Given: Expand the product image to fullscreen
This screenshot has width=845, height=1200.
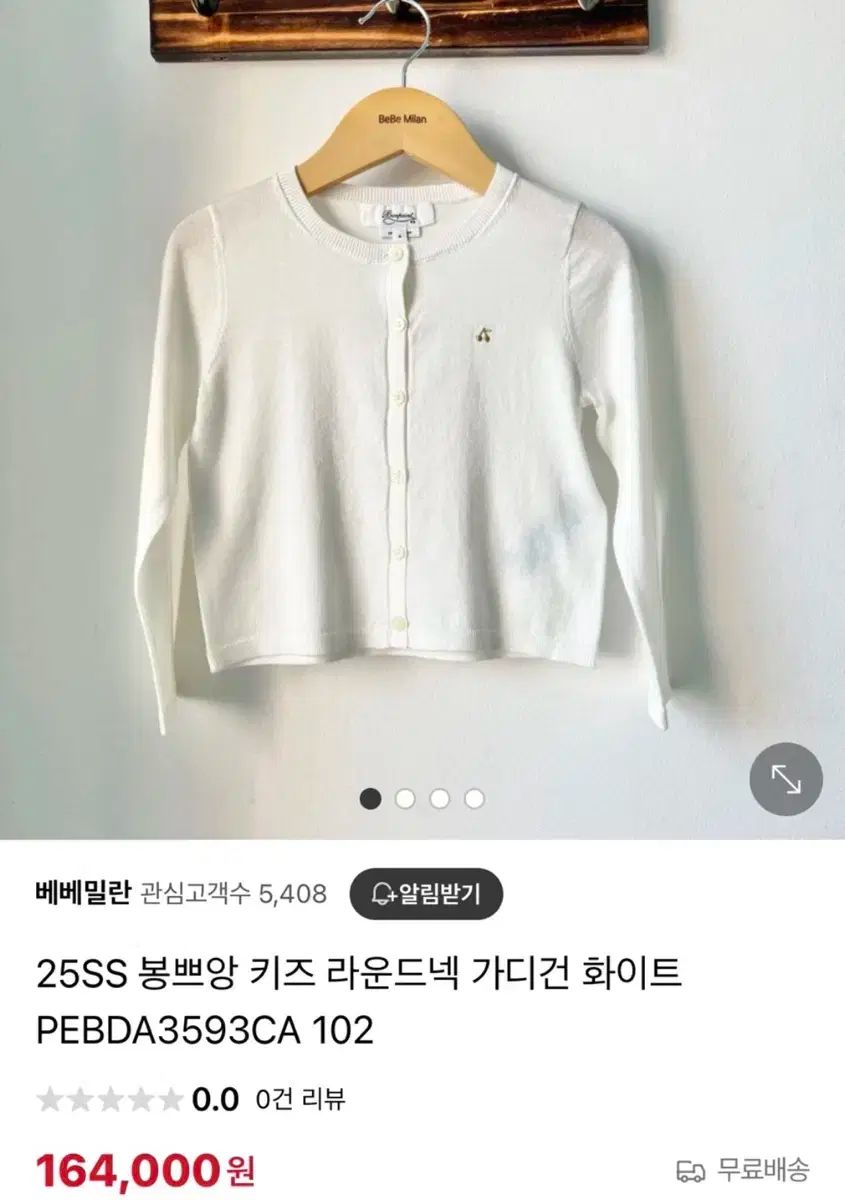Looking at the screenshot, I should click(x=786, y=781).
